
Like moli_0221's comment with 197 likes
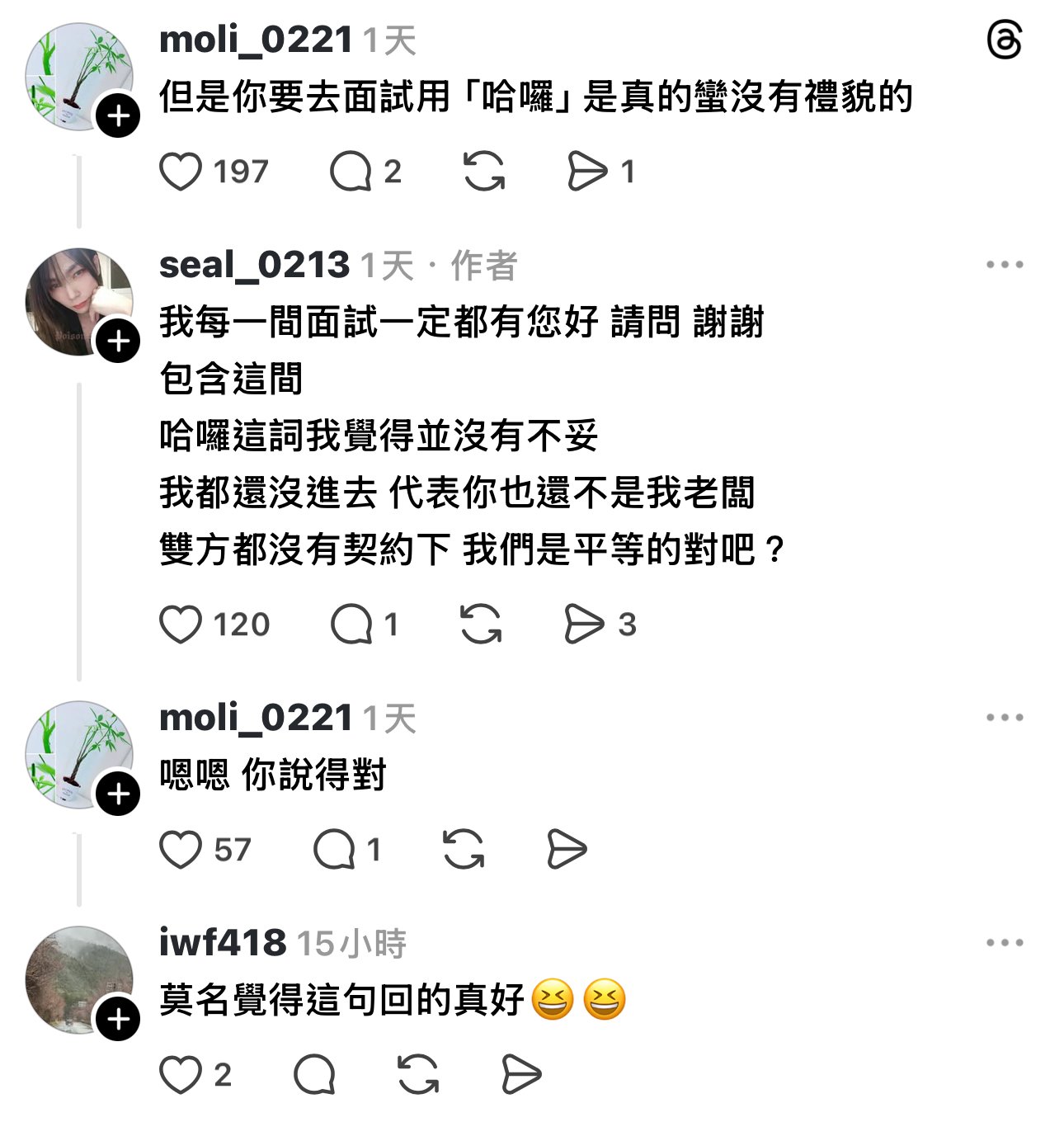click(181, 172)
